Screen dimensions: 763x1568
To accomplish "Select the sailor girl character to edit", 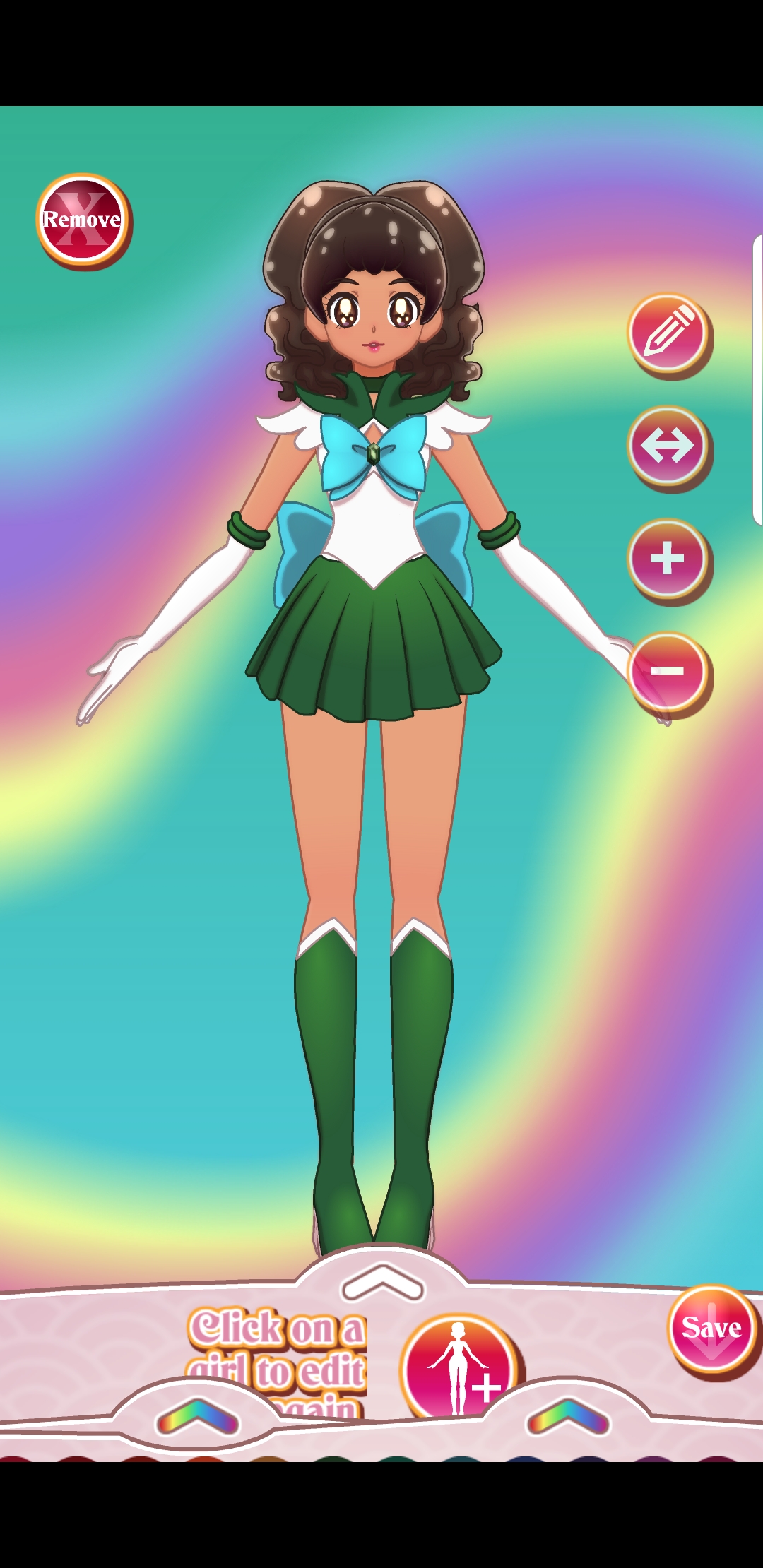I will coord(374,636).
